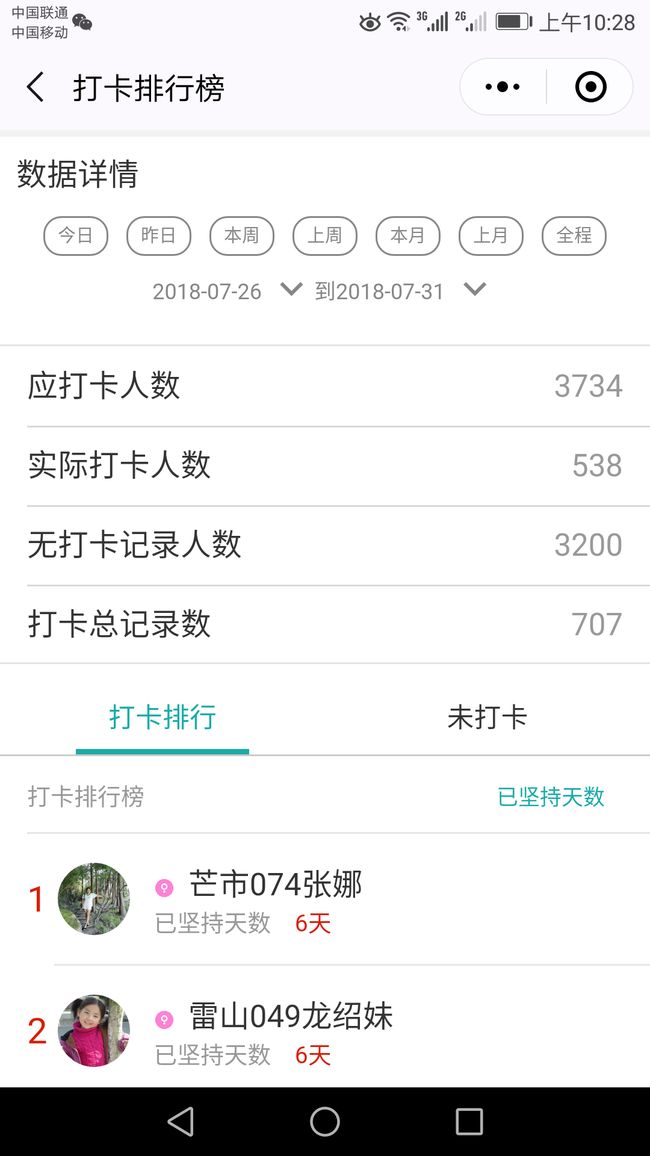The height and width of the screenshot is (1156, 650).
Task: Open the mini program three-dot menu
Action: tap(503, 87)
